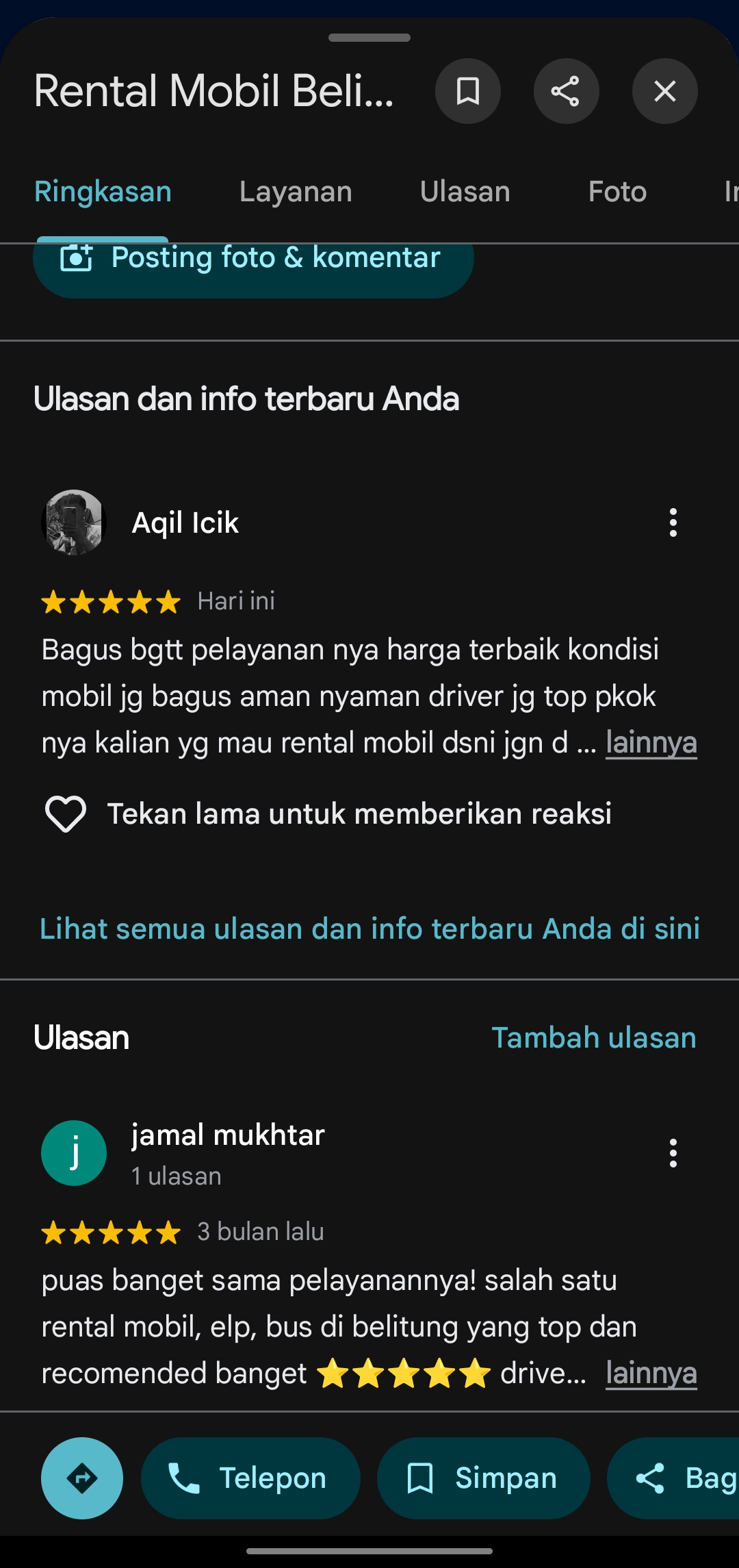Tap the heart reaction on Aqil Icik's review
739x1568 pixels.
click(x=66, y=814)
